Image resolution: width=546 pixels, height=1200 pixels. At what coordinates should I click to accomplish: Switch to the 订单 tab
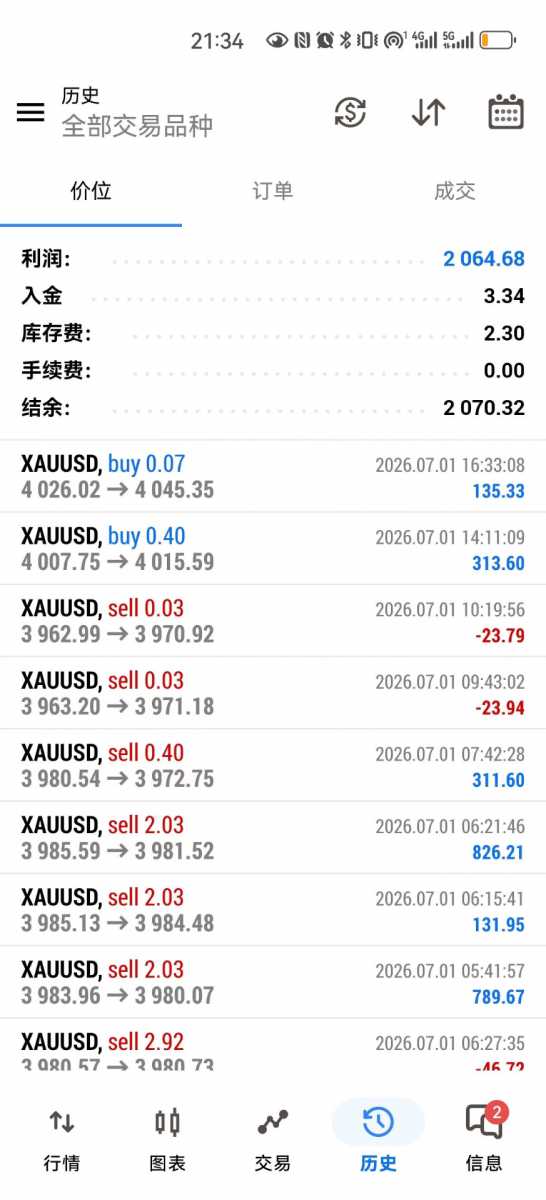coord(273,191)
